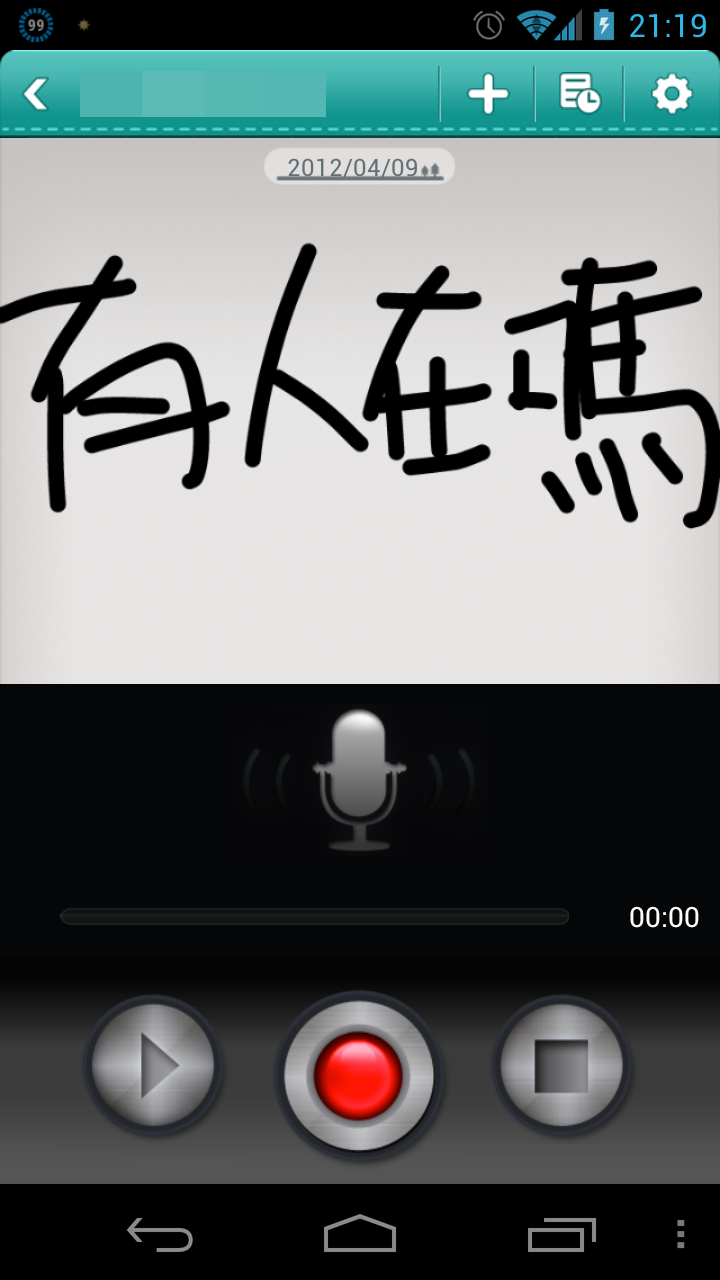Open the note reminder clock icon
Image resolution: width=720 pixels, height=1280 pixels.
point(579,94)
